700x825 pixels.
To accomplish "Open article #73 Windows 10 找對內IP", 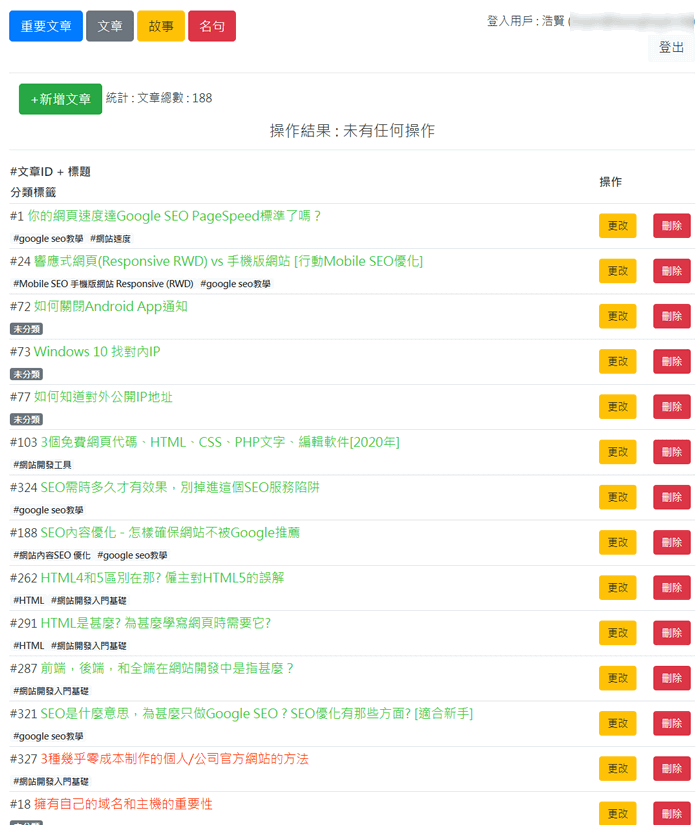I will pos(97,352).
